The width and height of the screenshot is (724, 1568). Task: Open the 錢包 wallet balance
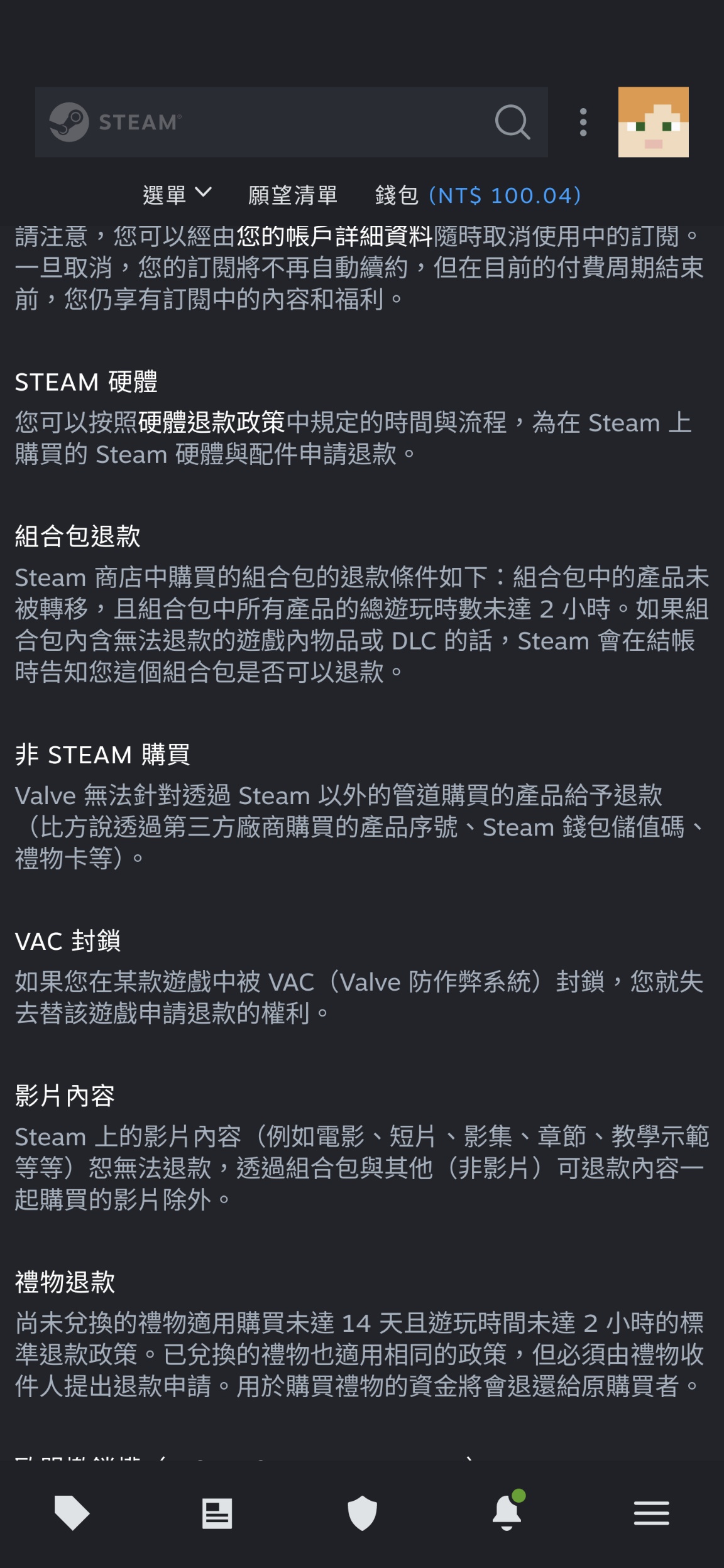pyautogui.click(x=478, y=195)
